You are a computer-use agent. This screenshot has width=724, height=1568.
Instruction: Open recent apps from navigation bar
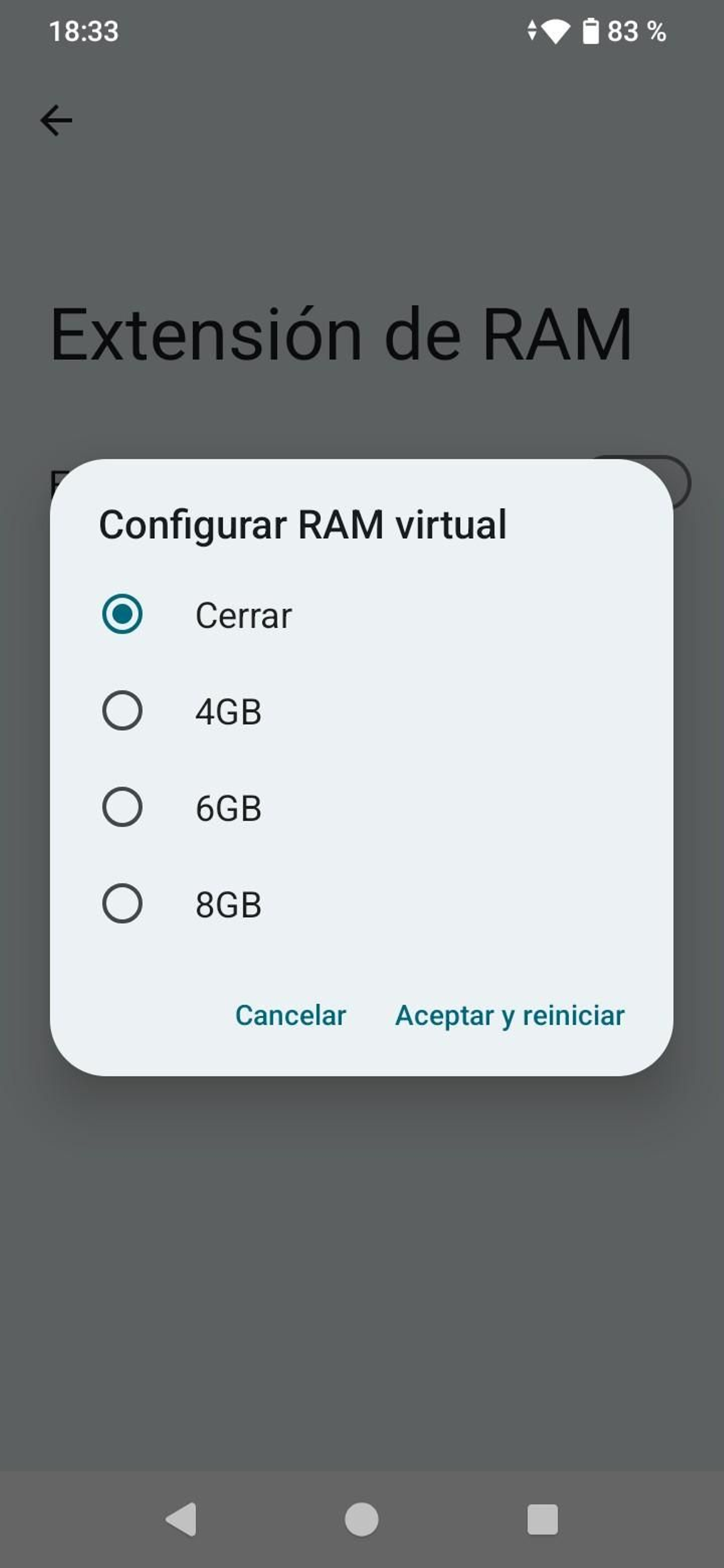tap(542, 1519)
